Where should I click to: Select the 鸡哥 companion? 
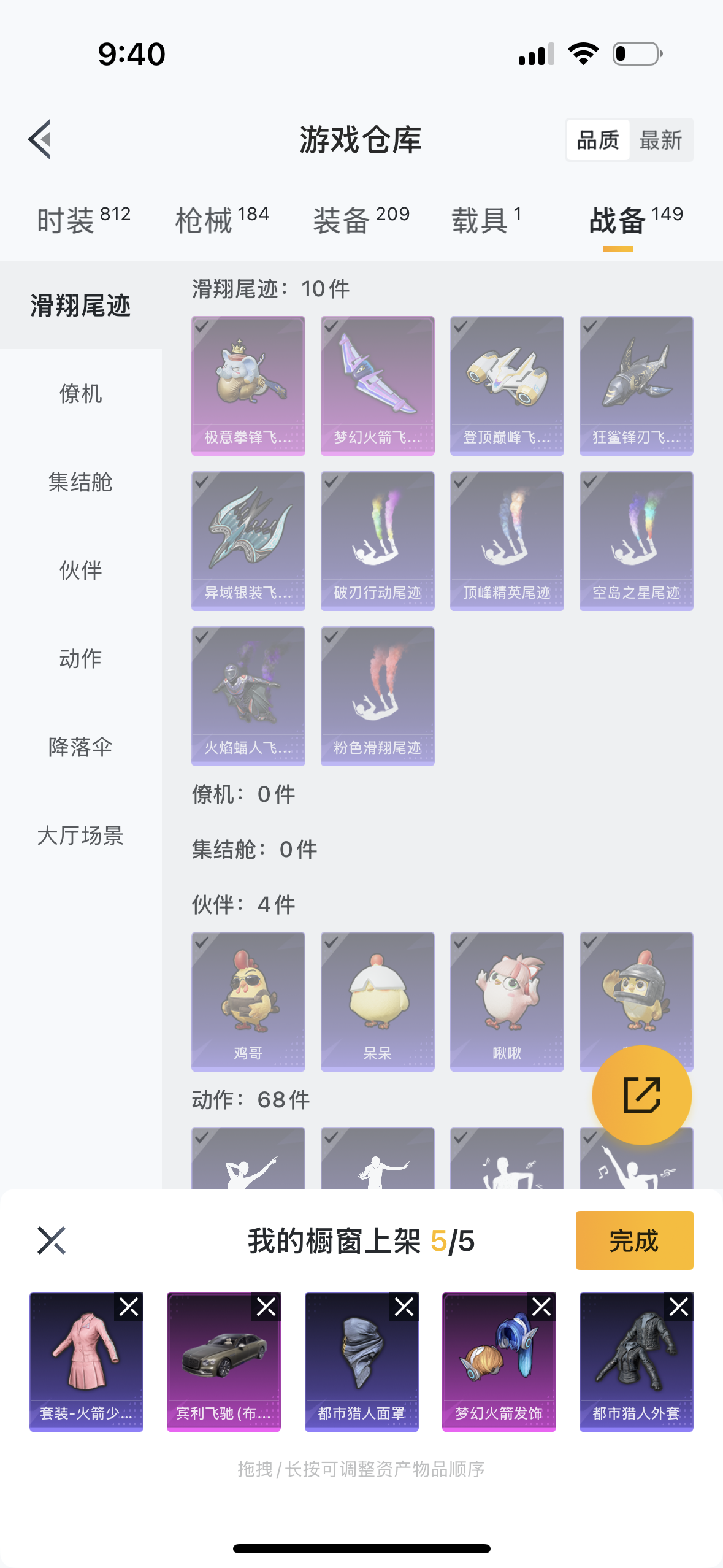248,1002
